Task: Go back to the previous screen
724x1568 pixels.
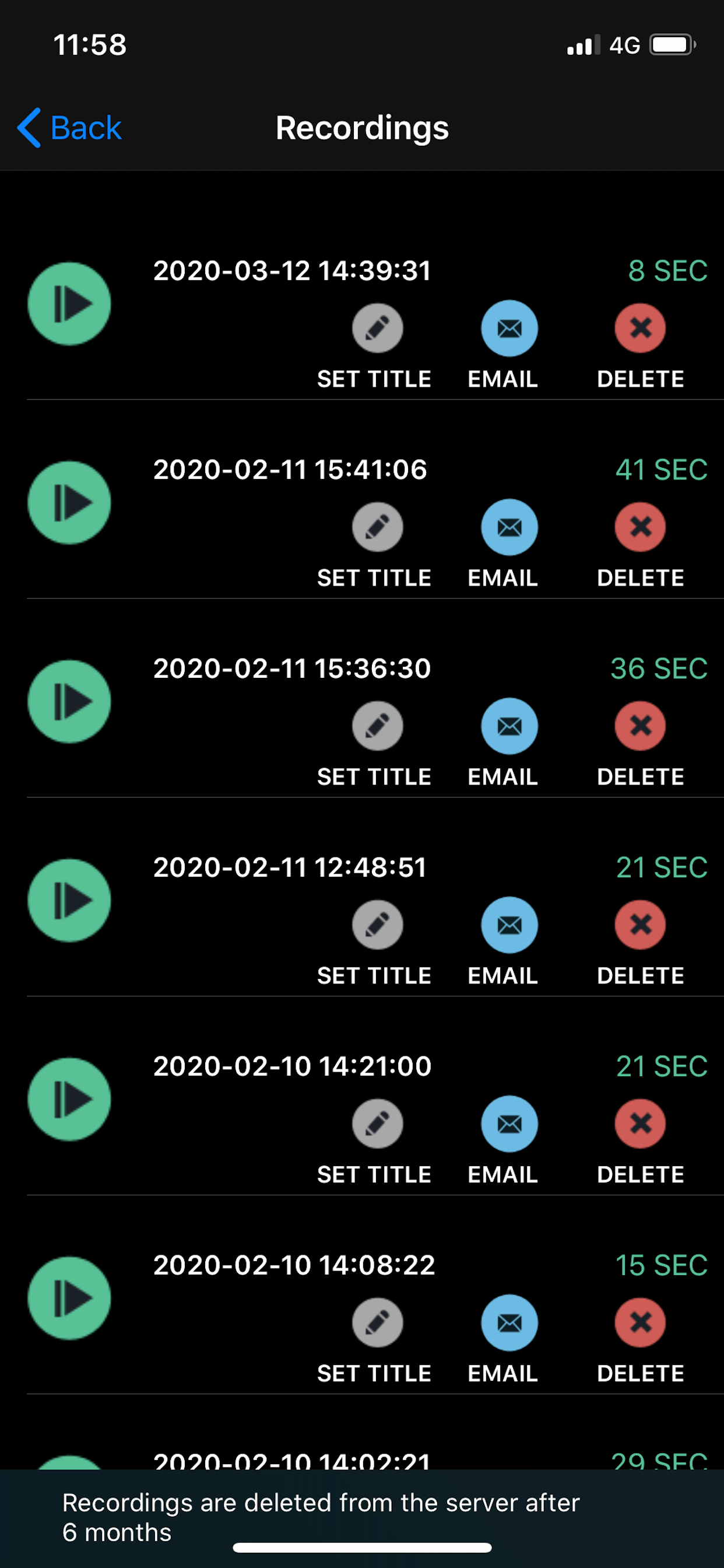Action: 69,128
